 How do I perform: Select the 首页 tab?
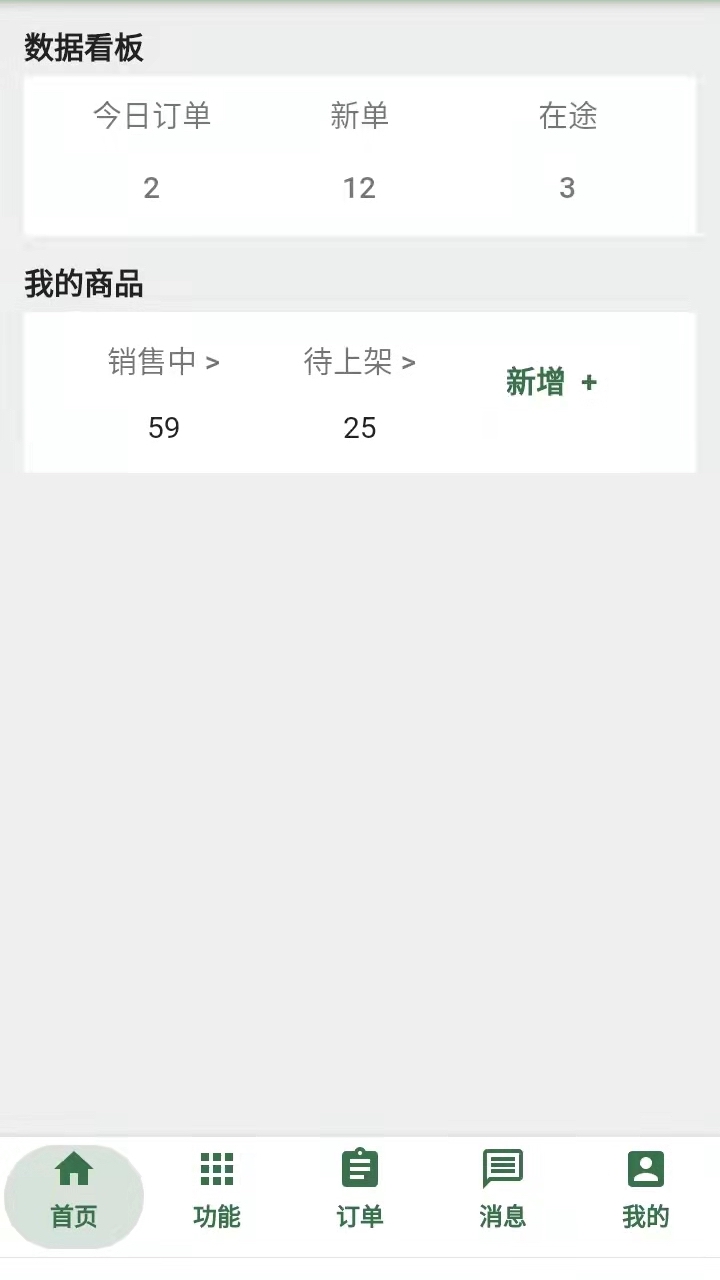(74, 1197)
